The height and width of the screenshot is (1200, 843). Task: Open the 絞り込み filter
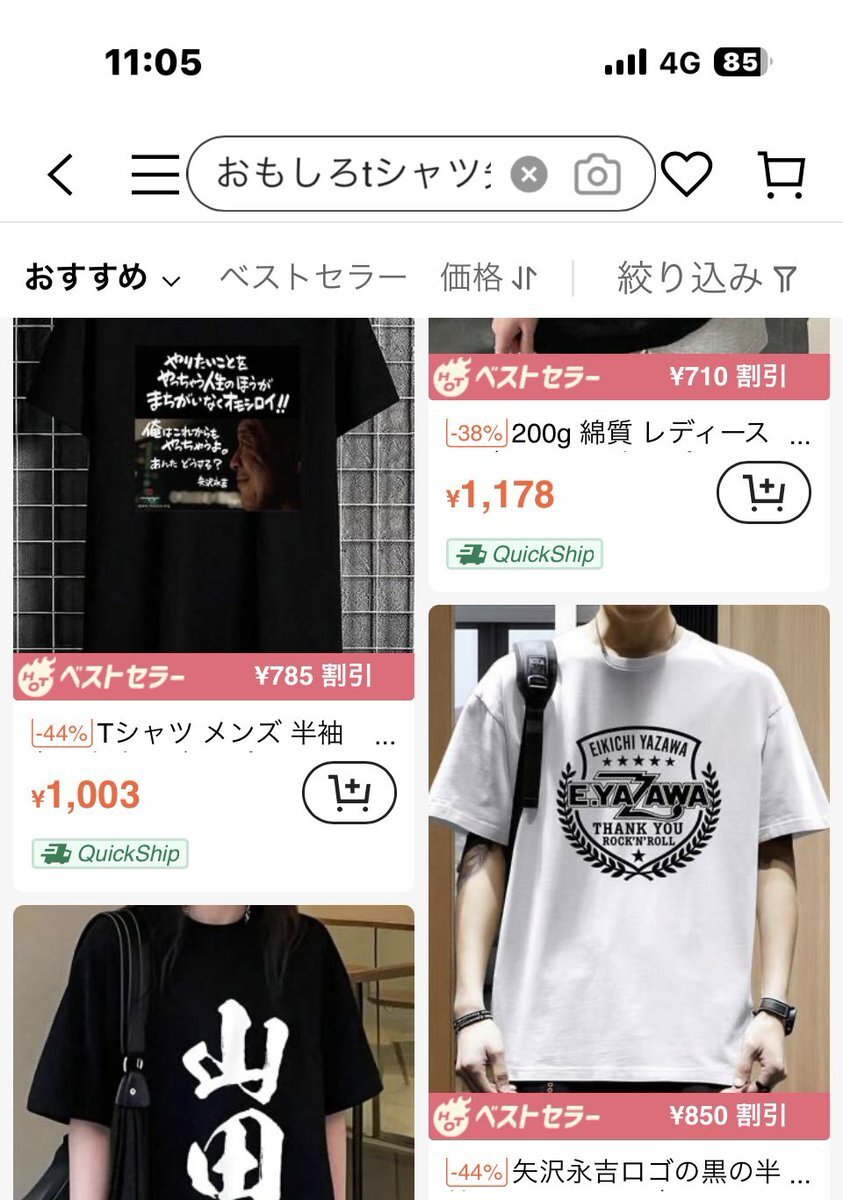pos(706,277)
